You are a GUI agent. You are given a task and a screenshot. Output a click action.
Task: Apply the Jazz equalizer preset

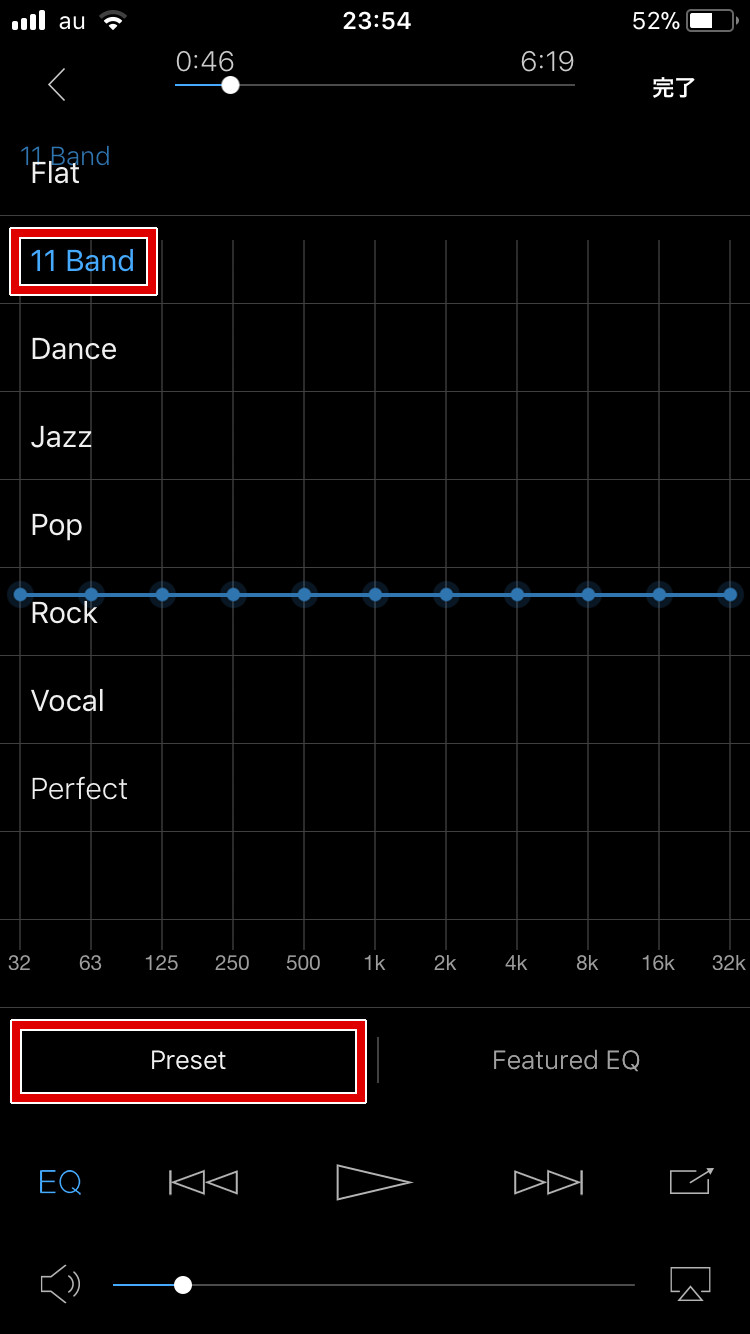pyautogui.click(x=62, y=437)
